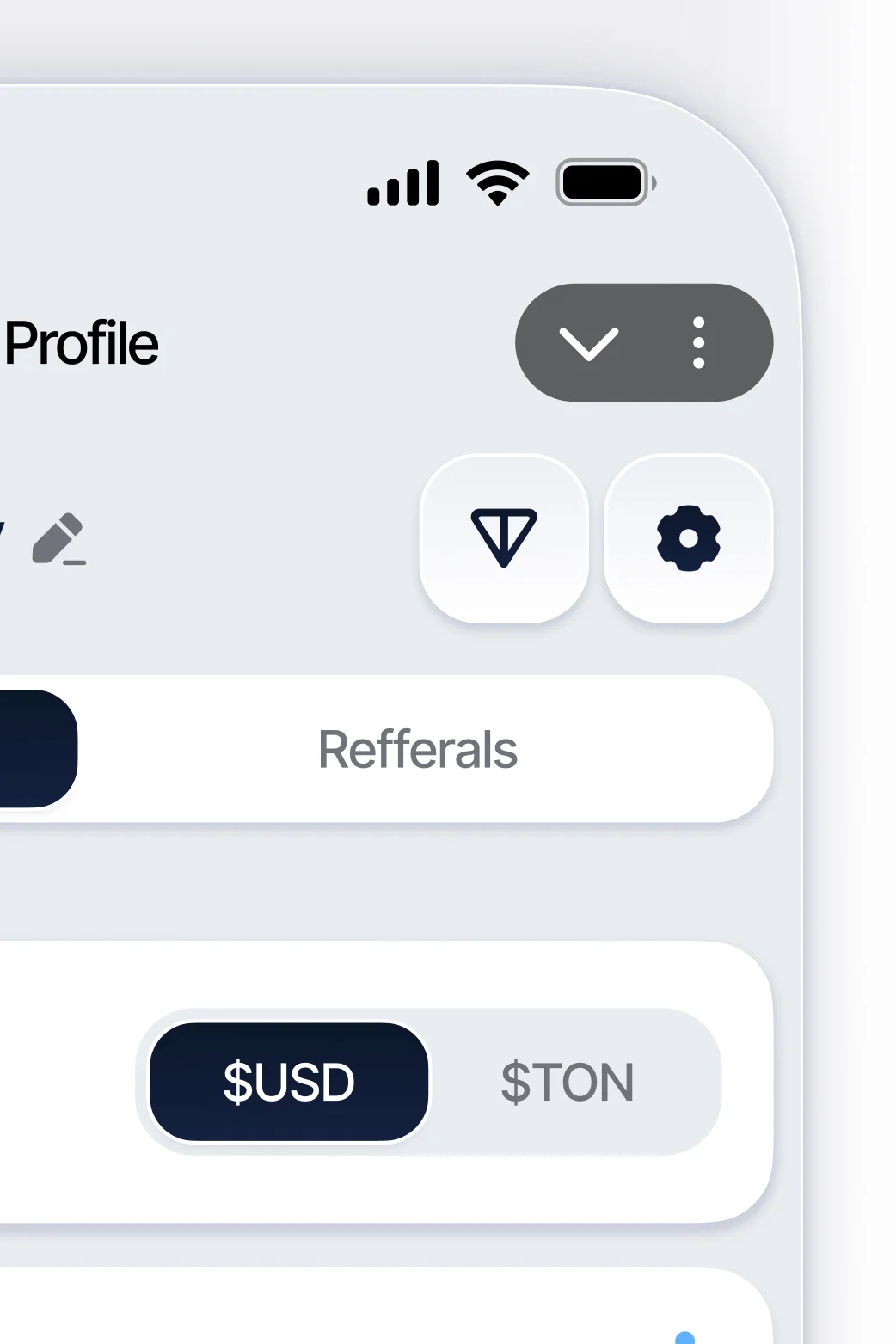Viewport: 896px width, 1344px height.
Task: Open settings via the gear icon
Action: coord(688,538)
